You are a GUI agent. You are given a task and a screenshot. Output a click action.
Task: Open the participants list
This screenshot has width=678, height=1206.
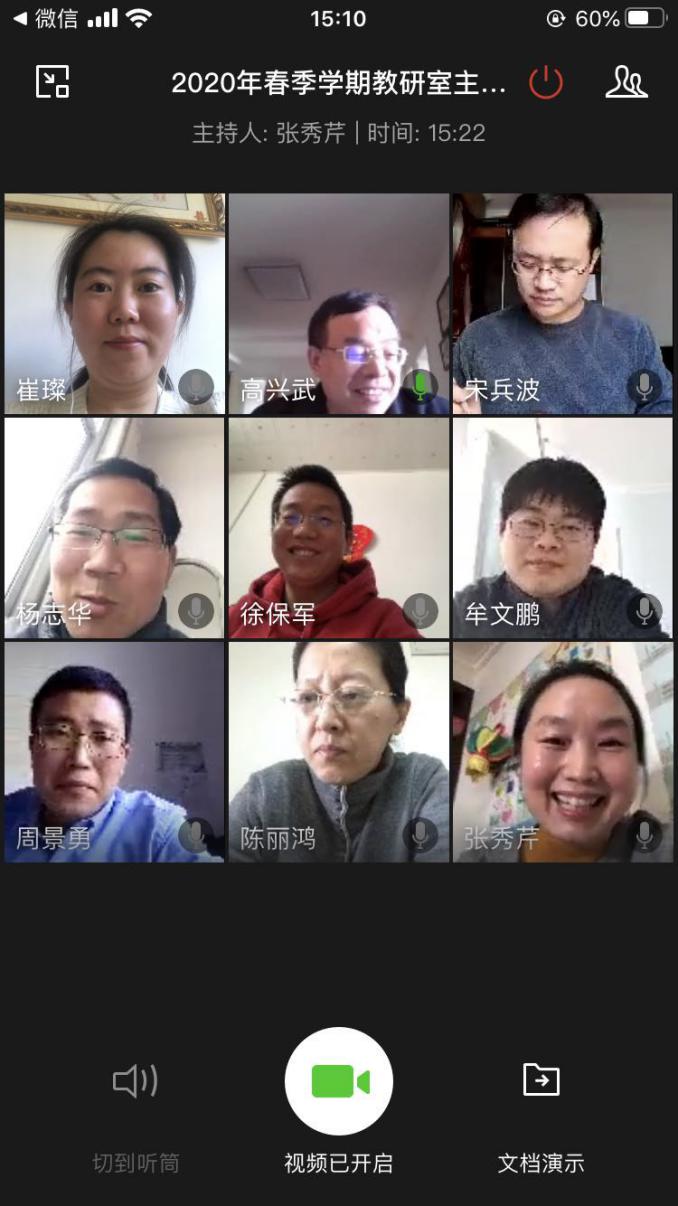(626, 82)
